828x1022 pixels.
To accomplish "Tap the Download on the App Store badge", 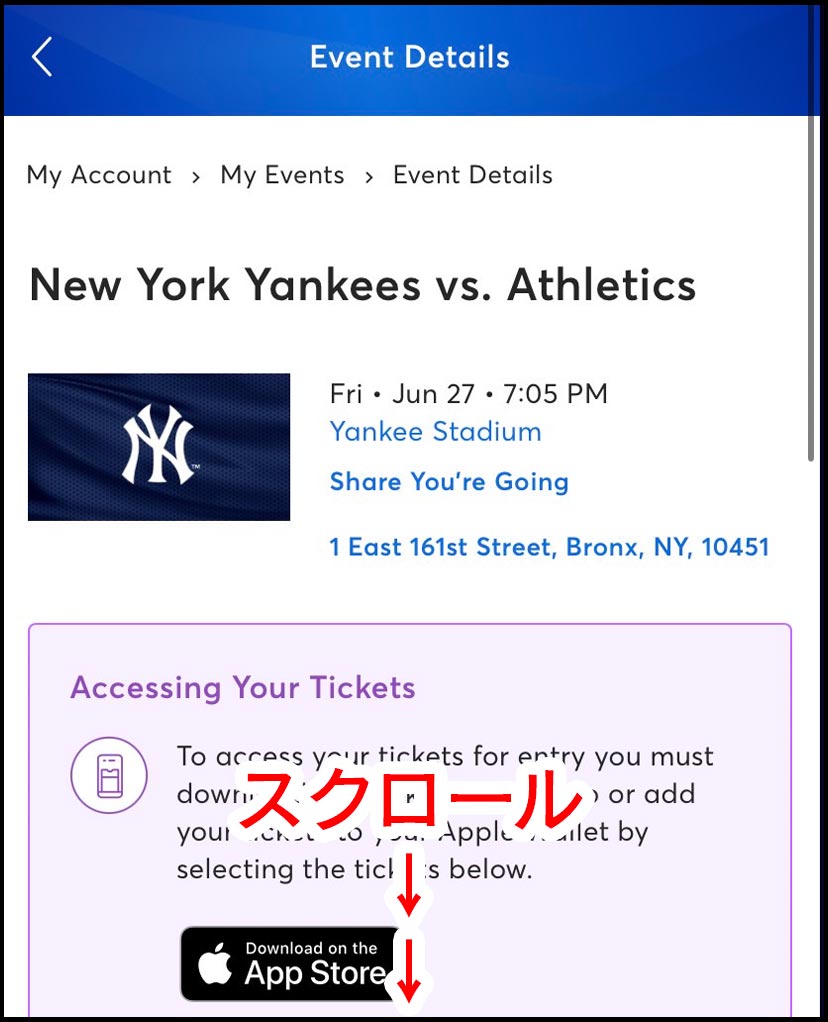I will pos(290,963).
